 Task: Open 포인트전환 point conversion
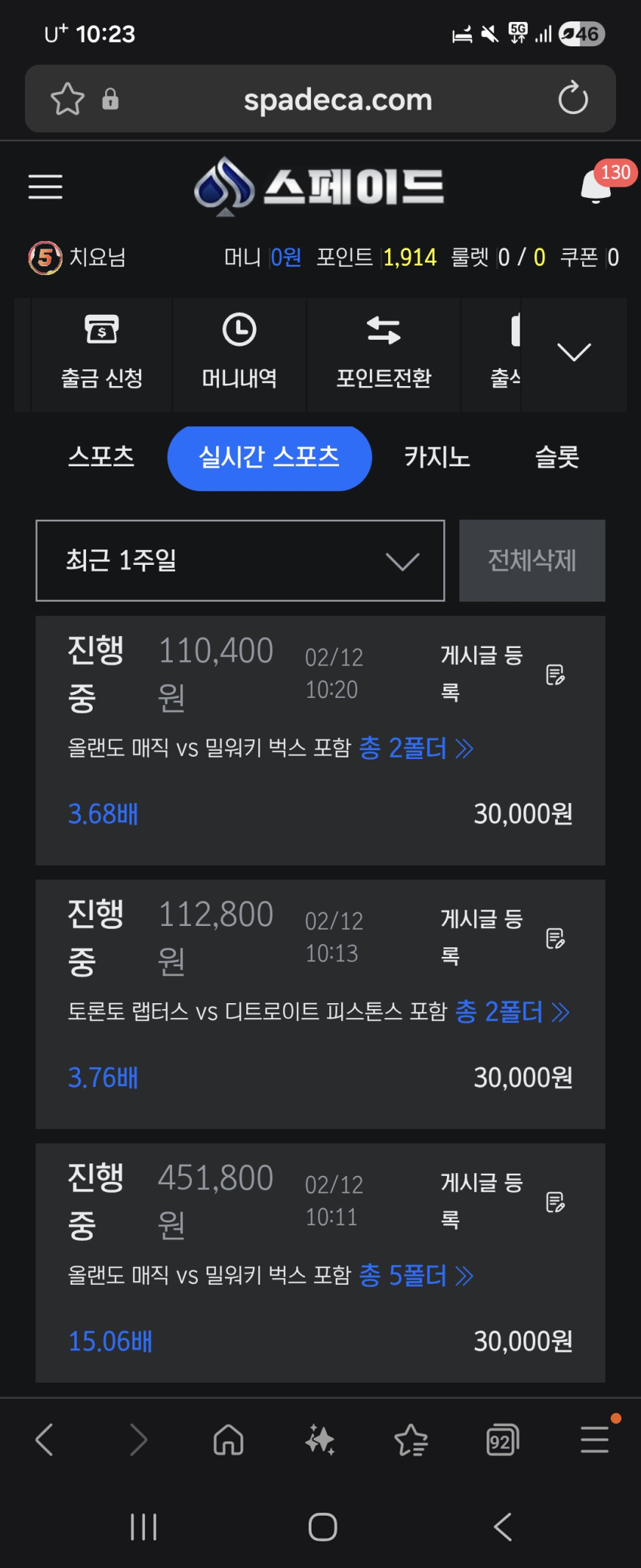(384, 354)
